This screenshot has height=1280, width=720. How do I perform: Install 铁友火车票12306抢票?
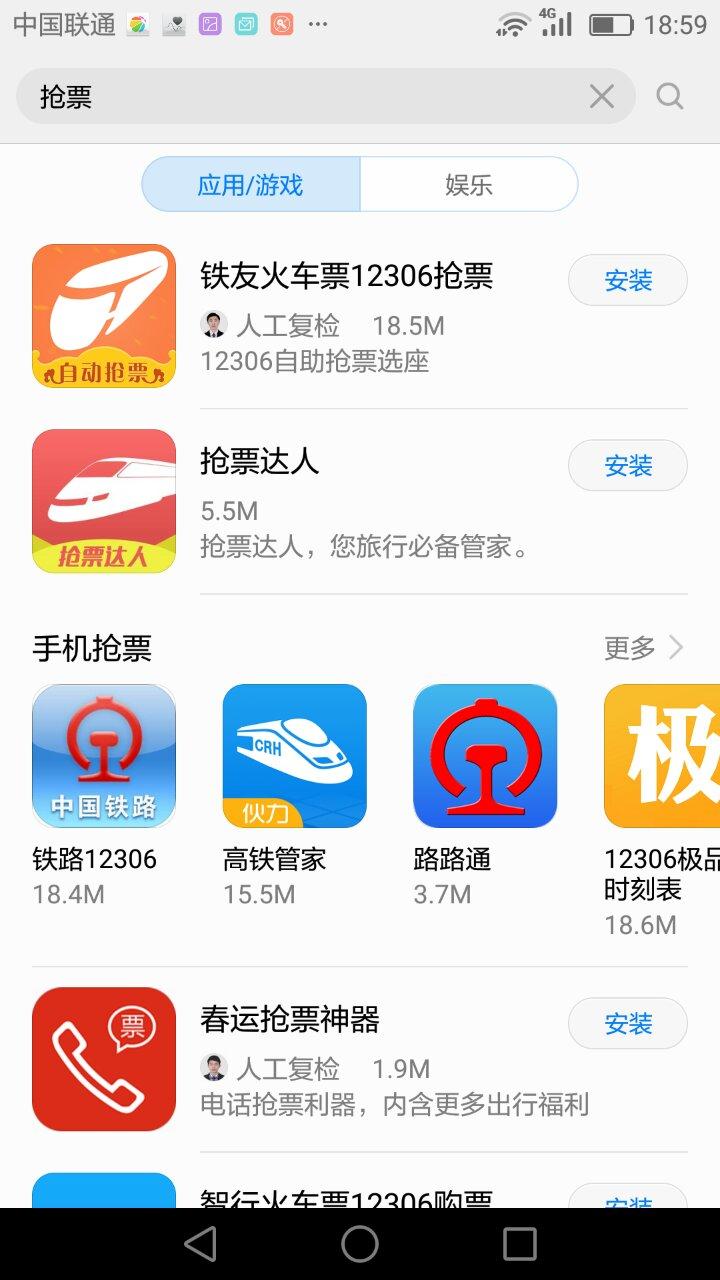click(627, 281)
